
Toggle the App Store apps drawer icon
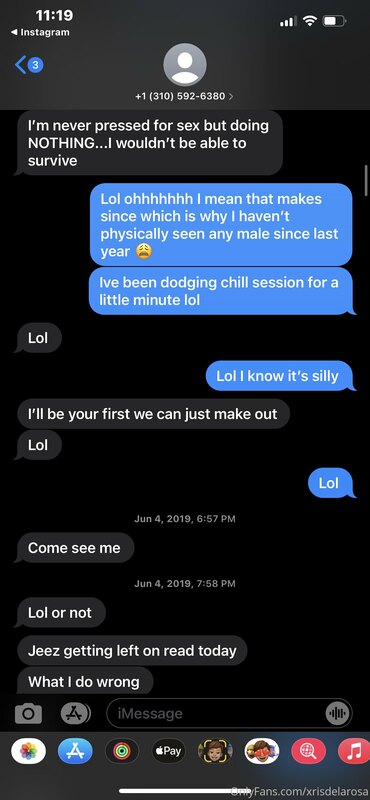76,713
